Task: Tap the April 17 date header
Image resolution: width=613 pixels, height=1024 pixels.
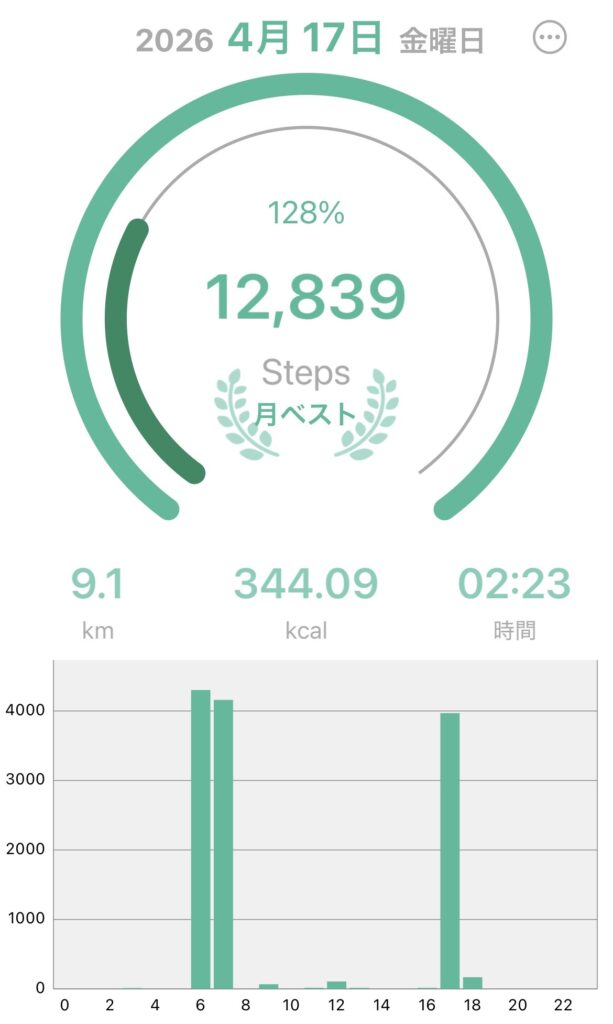Action: pyautogui.click(x=305, y=39)
